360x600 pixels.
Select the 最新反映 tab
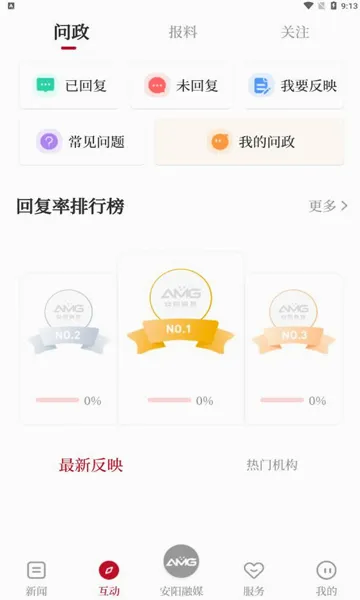coord(91,465)
